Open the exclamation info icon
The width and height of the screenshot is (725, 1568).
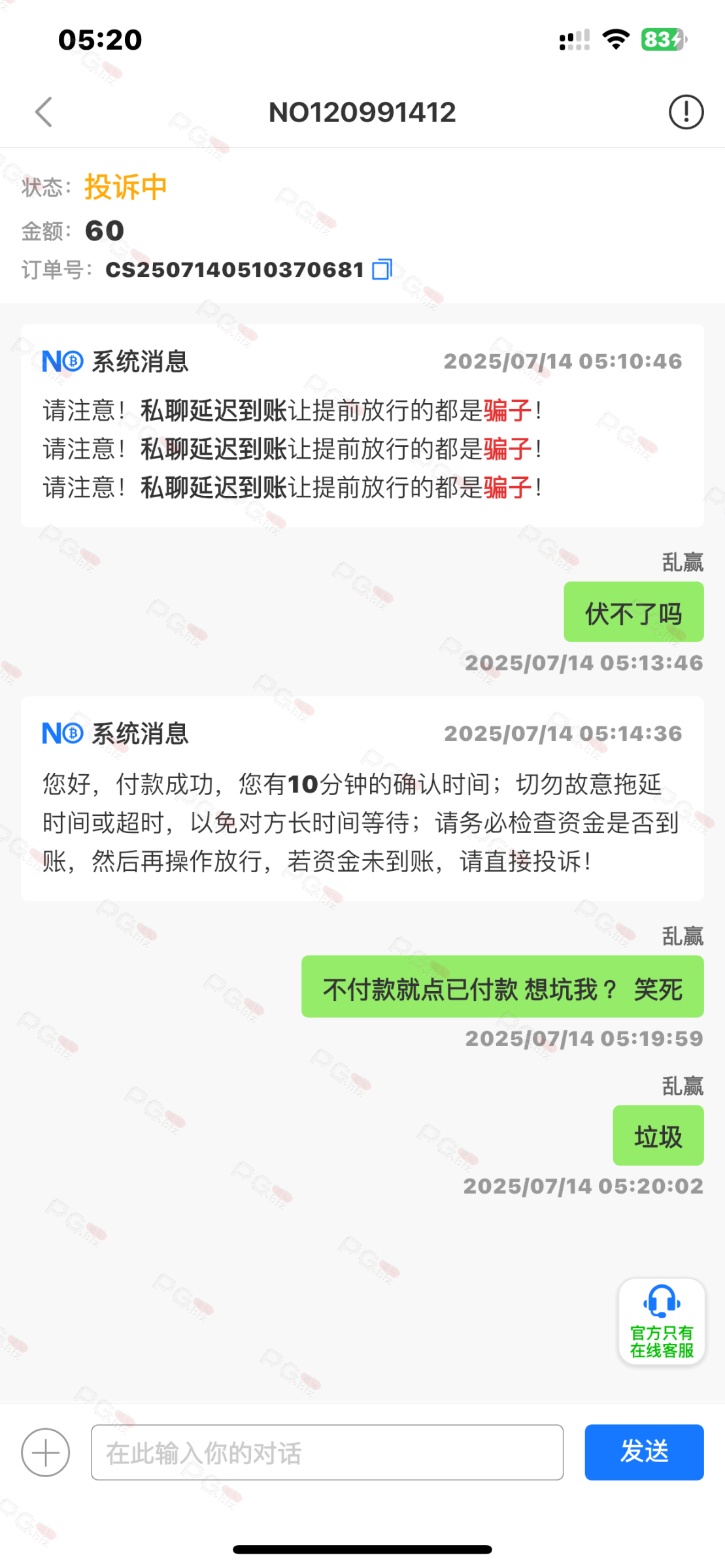pyautogui.click(x=686, y=112)
